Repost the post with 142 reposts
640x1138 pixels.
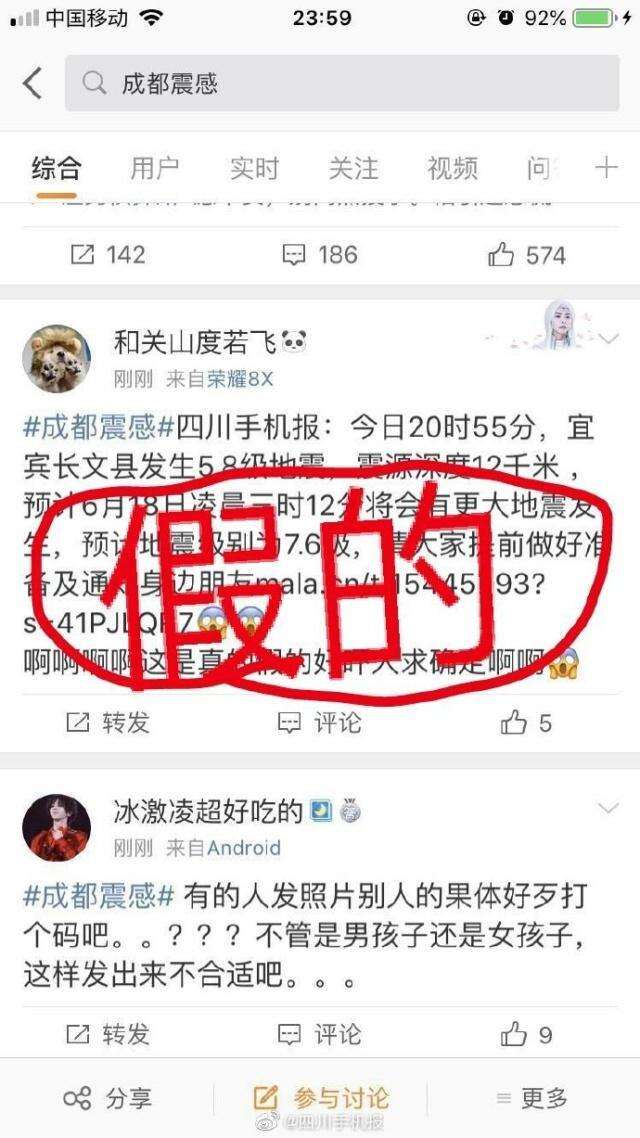[x=108, y=255]
